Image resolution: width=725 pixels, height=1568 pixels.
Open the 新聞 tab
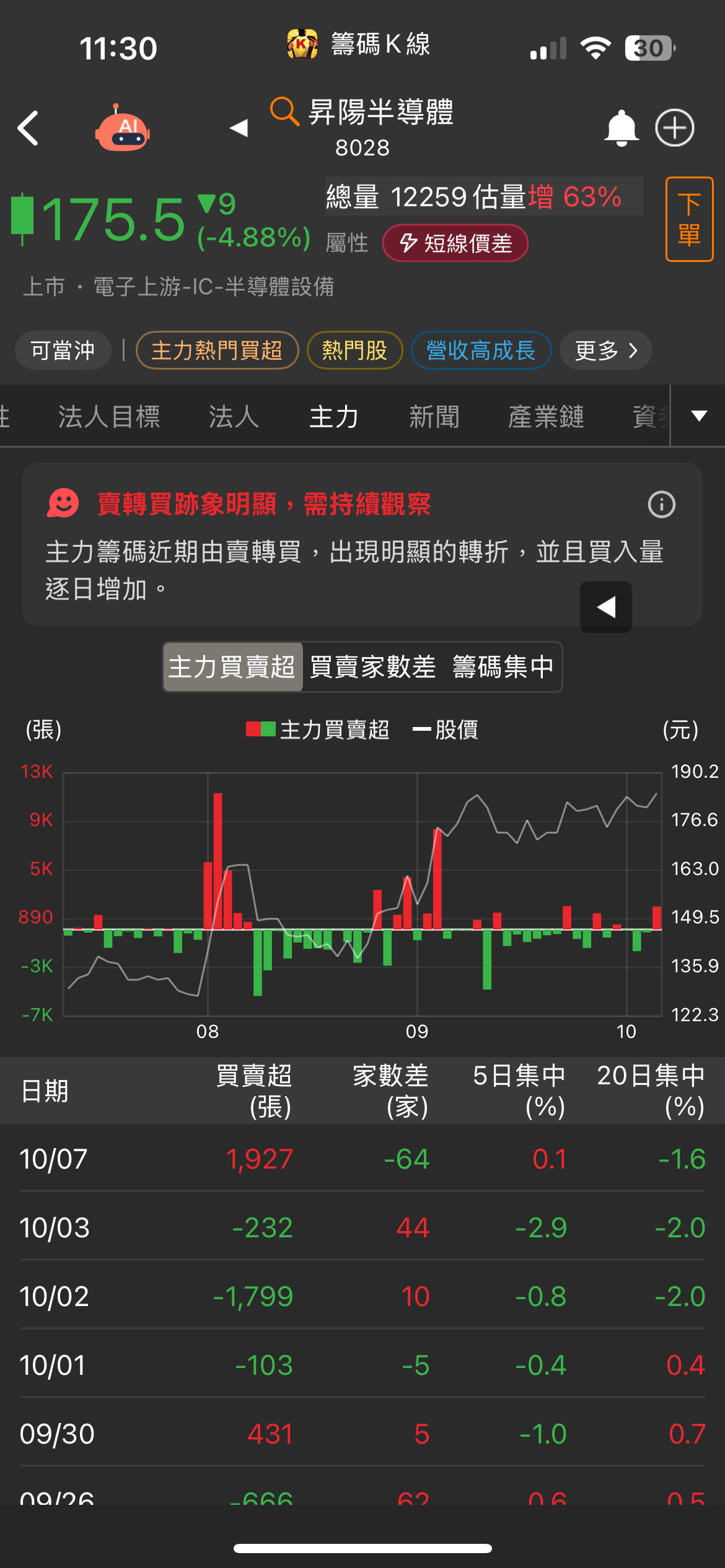click(434, 417)
